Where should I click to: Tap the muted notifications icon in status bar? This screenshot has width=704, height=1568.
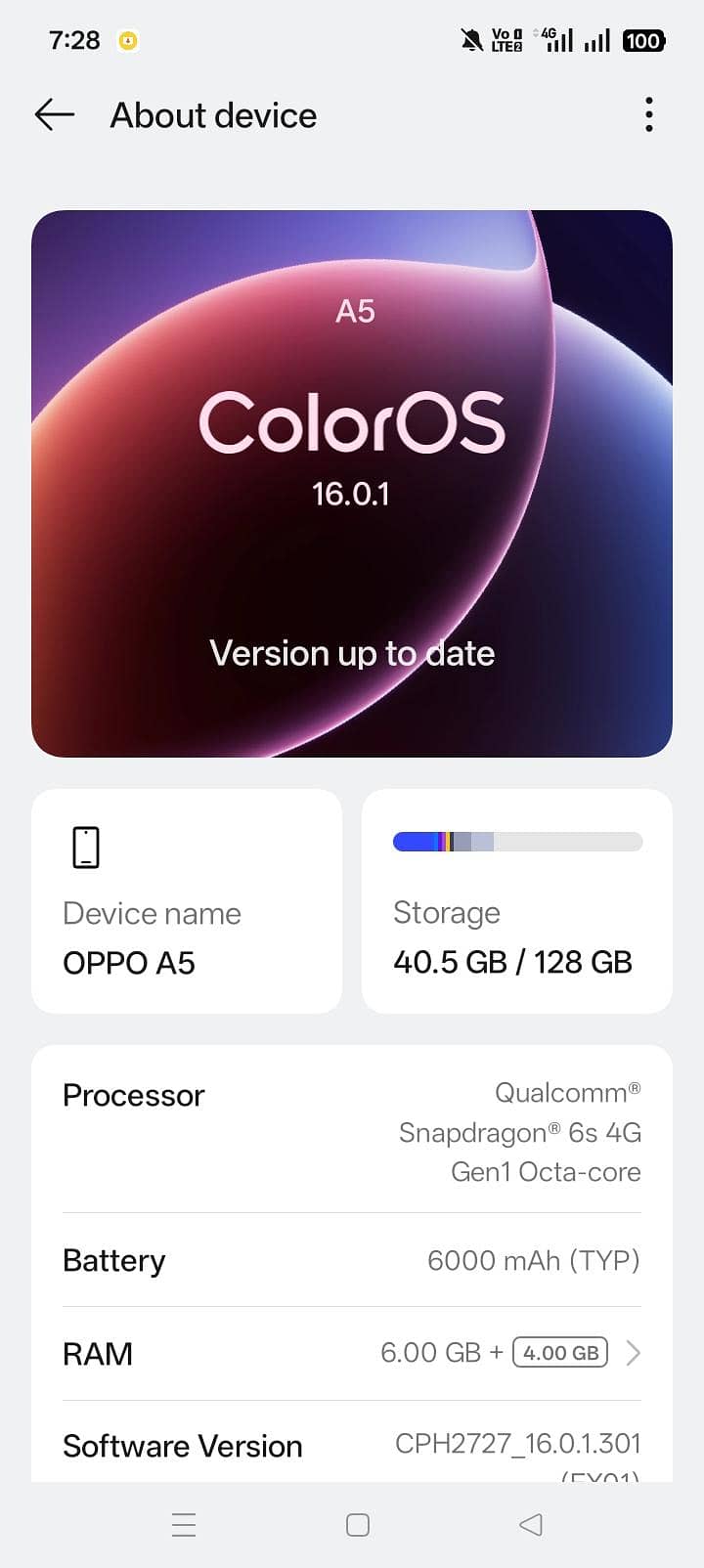pyautogui.click(x=468, y=40)
